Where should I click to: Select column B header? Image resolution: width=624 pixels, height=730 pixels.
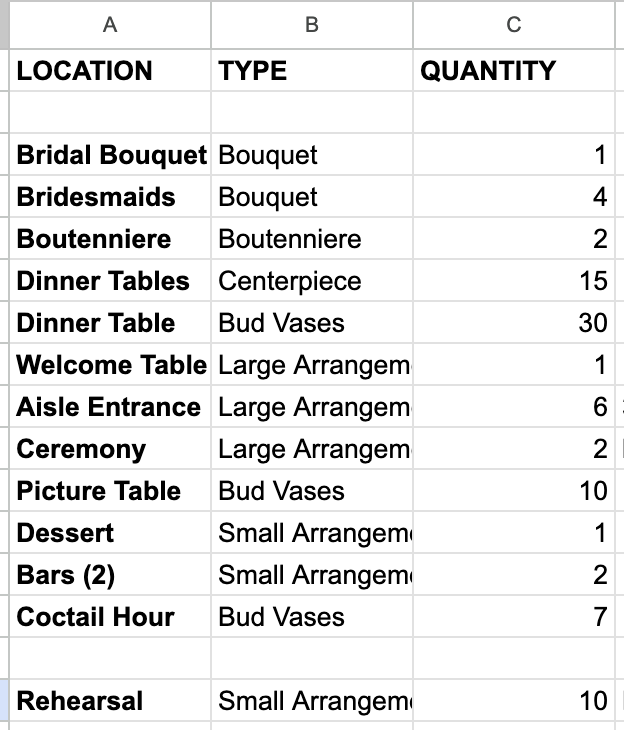click(312, 25)
